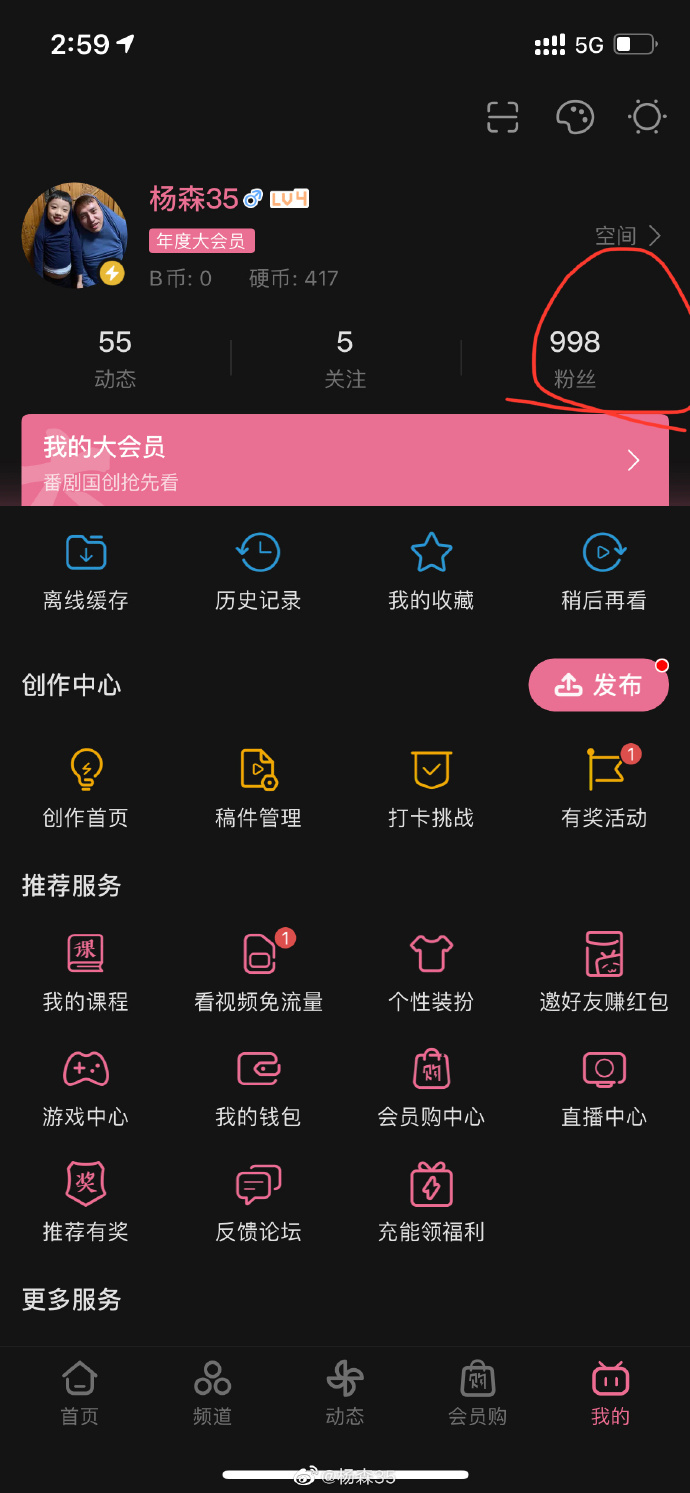
Task: Open 我的大会员 membership banner
Action: (345, 461)
